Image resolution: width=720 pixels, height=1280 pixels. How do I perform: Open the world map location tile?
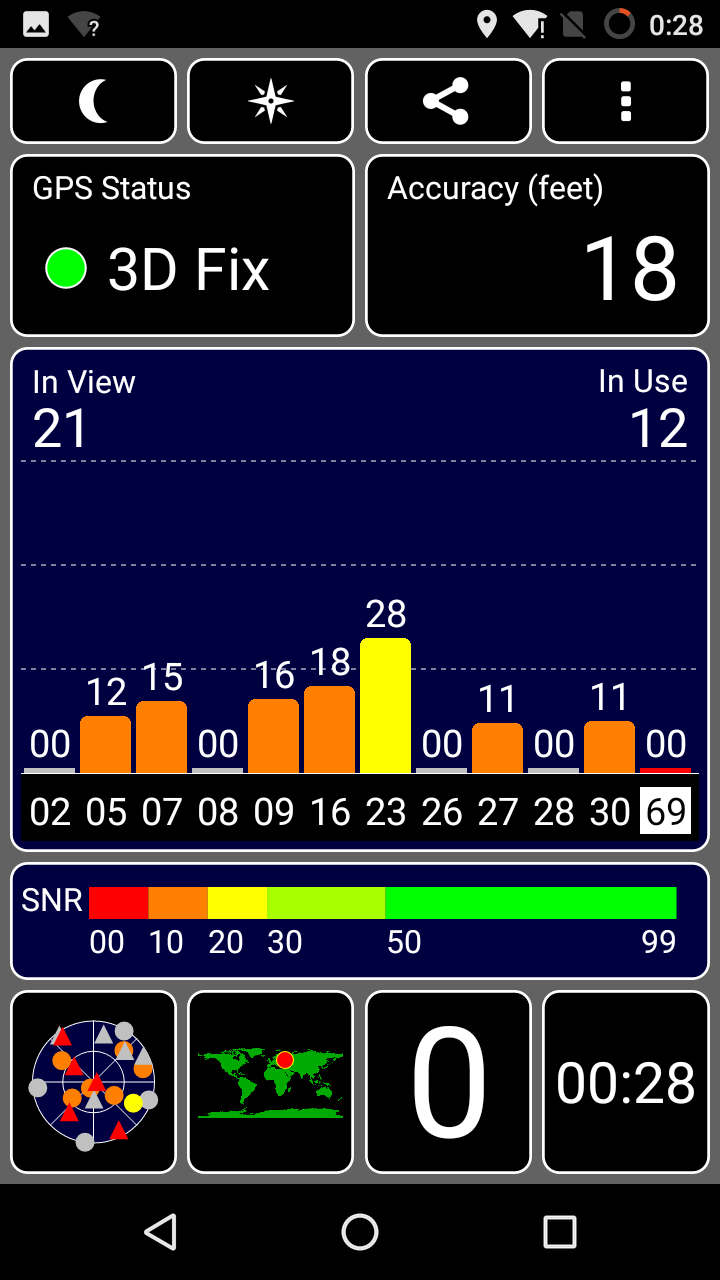[x=271, y=1082]
